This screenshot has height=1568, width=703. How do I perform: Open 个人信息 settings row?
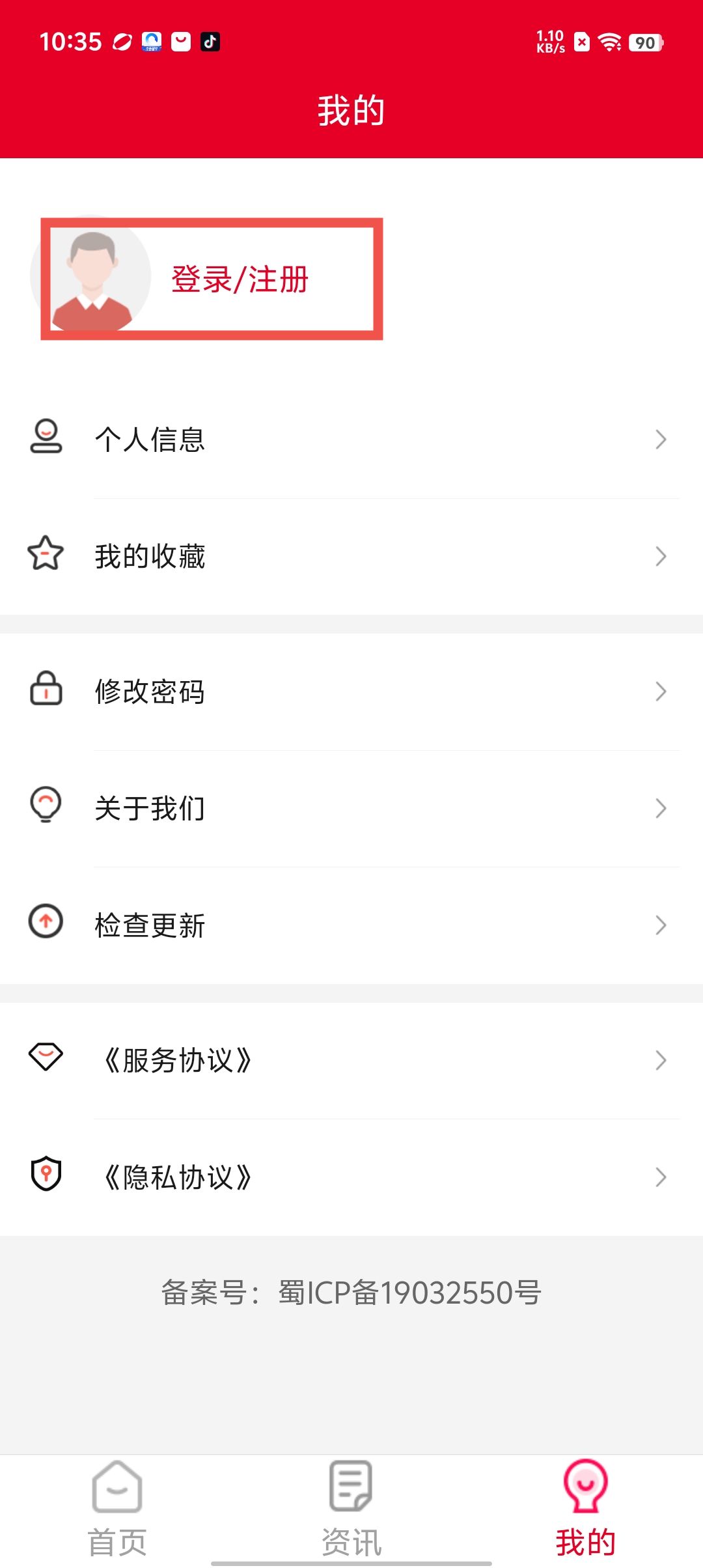pos(351,440)
